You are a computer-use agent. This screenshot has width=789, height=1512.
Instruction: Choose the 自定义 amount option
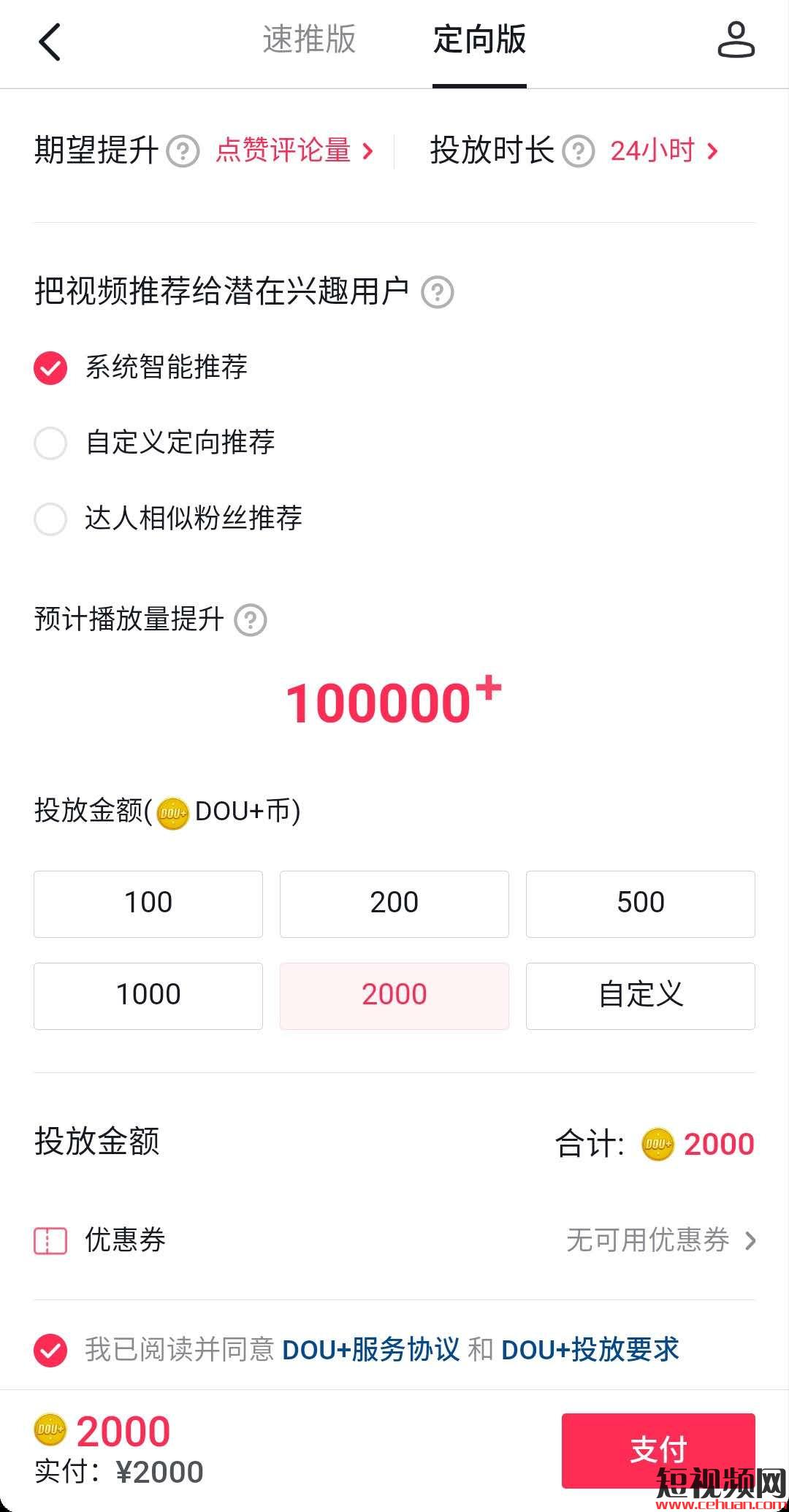[x=640, y=996]
